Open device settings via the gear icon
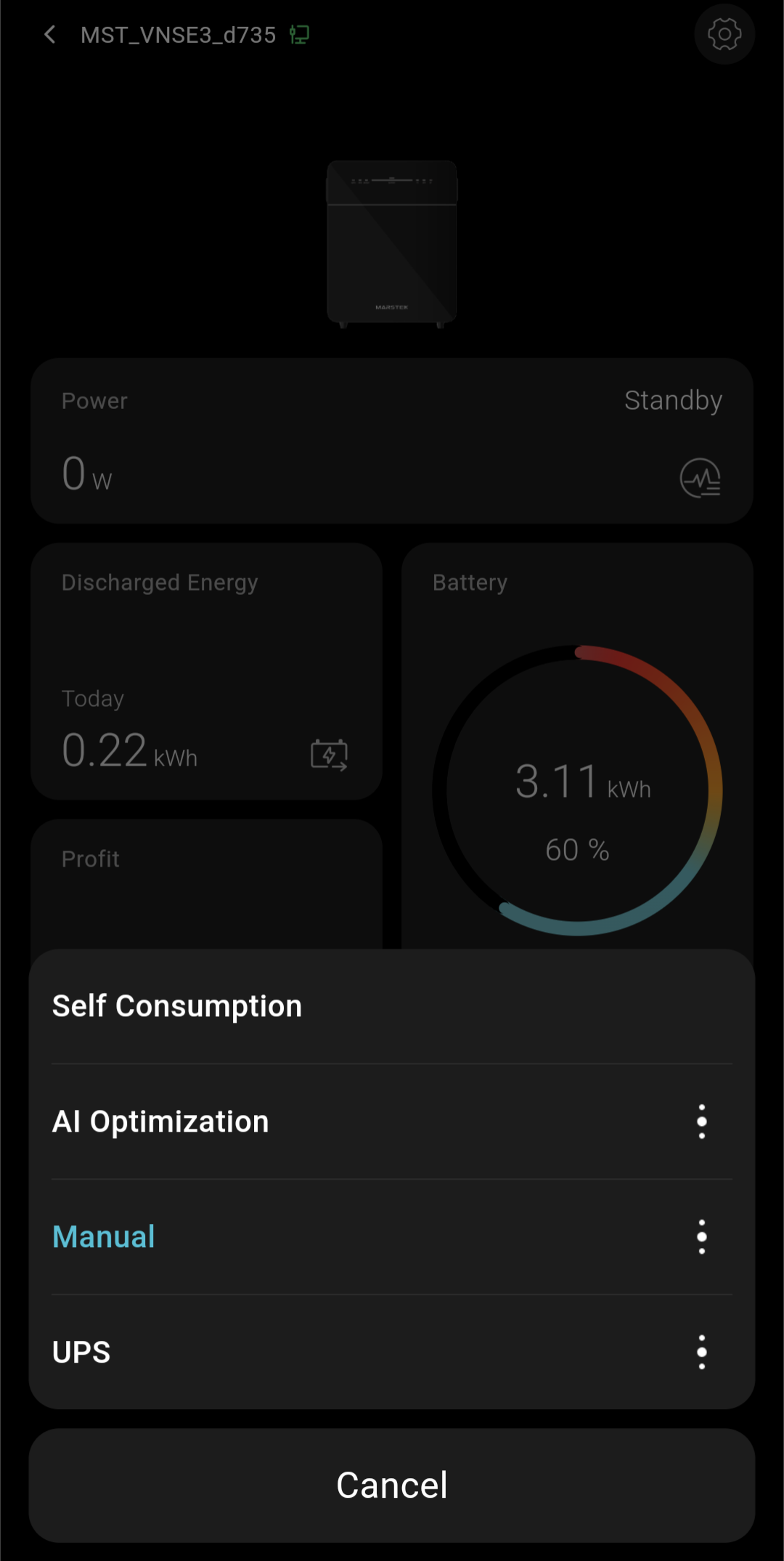 pos(724,33)
